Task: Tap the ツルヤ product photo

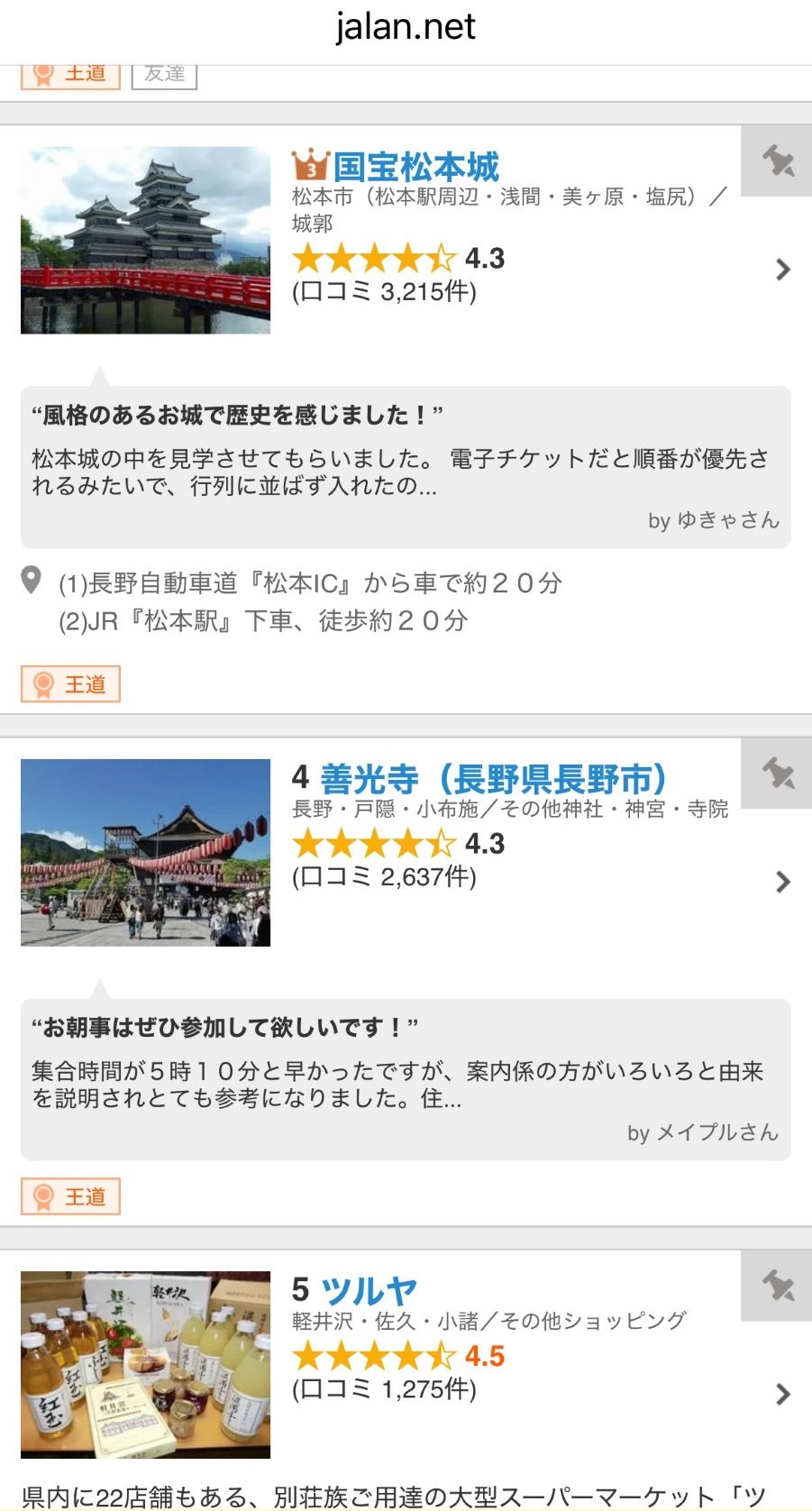Action: point(146,1365)
